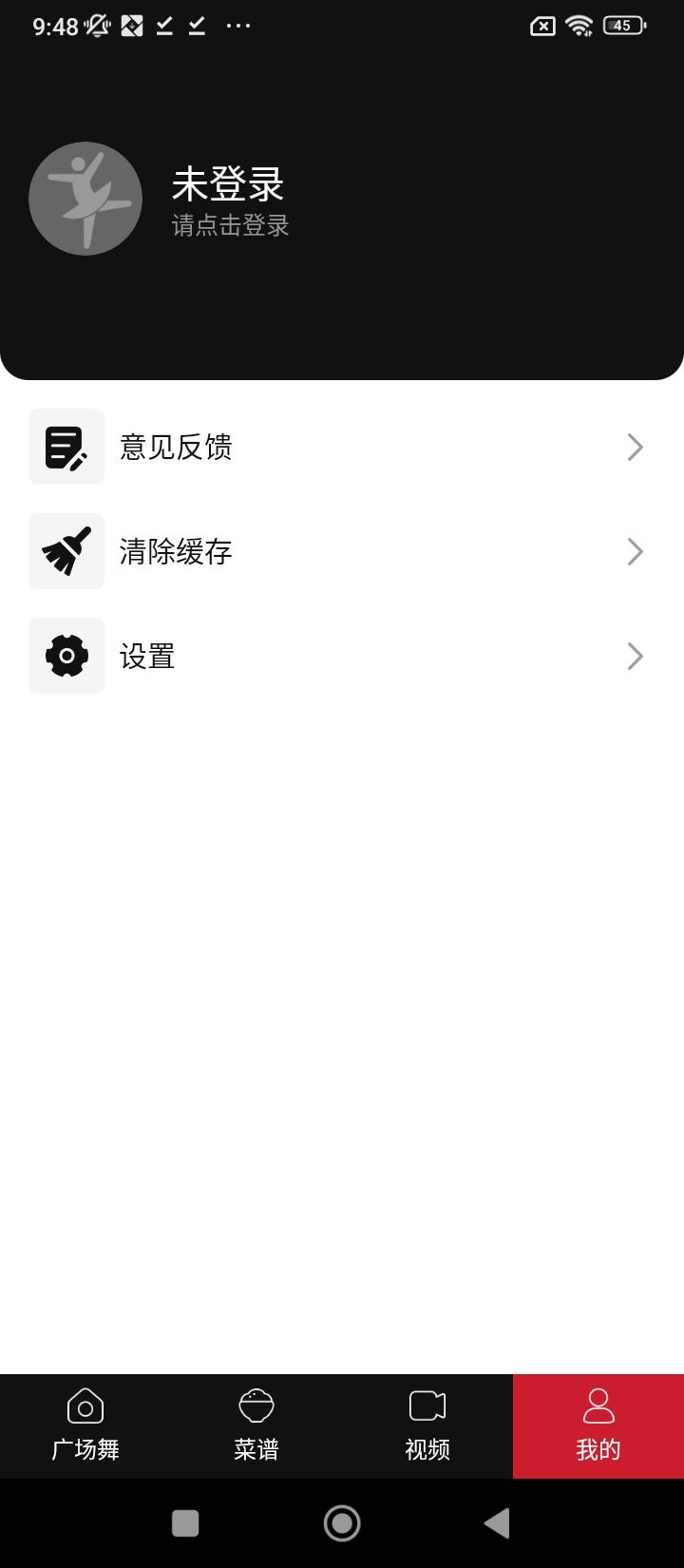Tap the bowl icon above 菜谱
The image size is (684, 1568).
[256, 1405]
